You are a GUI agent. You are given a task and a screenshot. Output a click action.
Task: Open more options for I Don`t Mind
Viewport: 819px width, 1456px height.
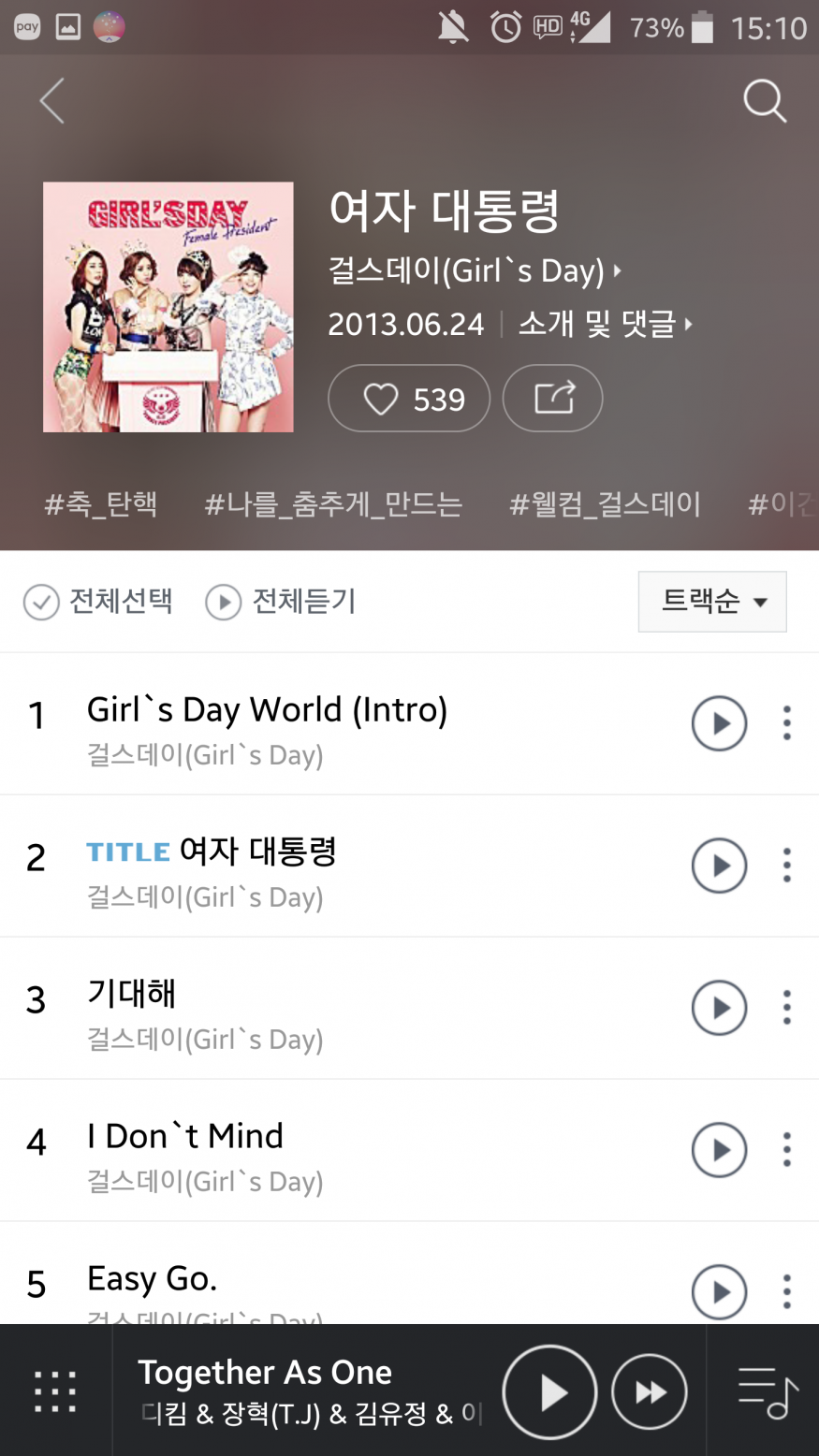[787, 1150]
